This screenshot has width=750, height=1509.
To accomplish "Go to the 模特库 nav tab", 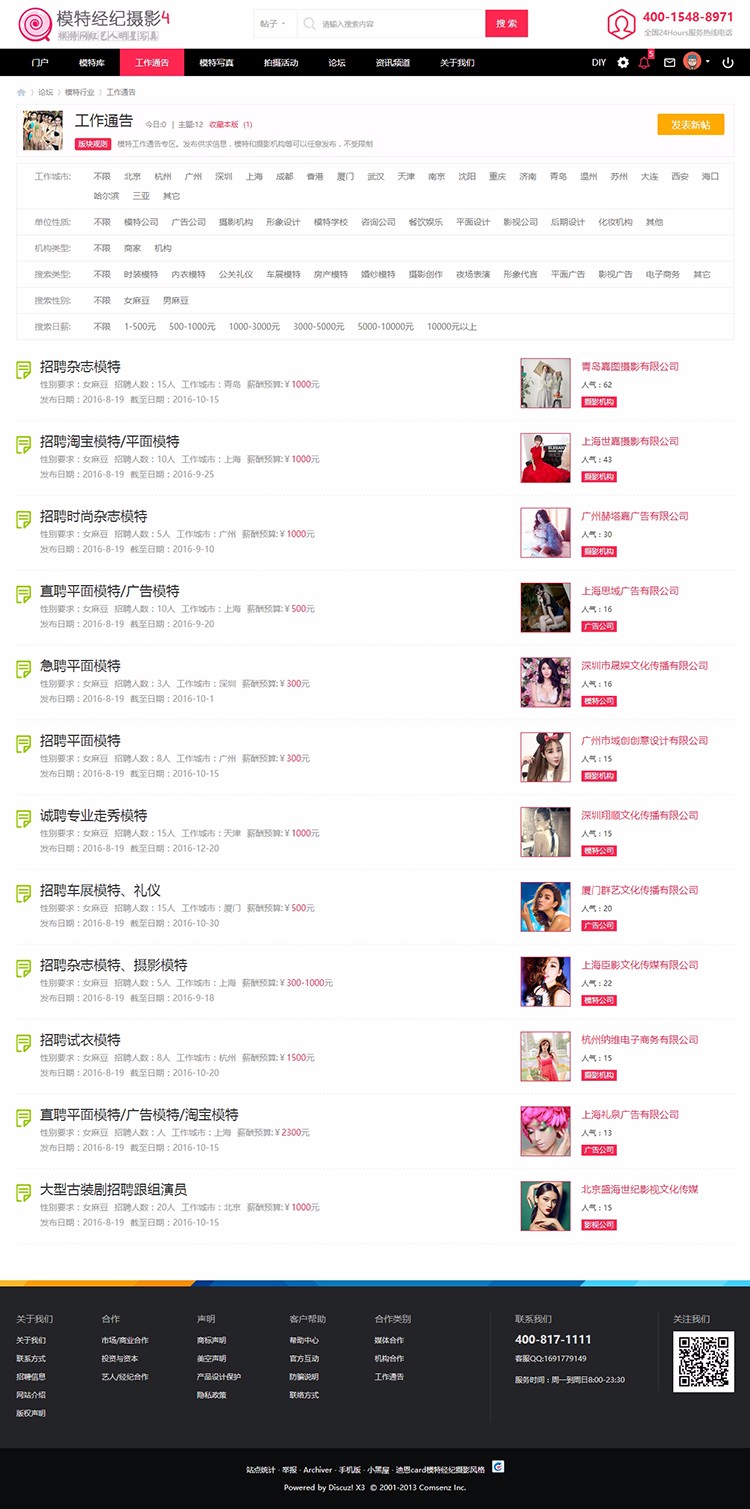I will [x=92, y=63].
